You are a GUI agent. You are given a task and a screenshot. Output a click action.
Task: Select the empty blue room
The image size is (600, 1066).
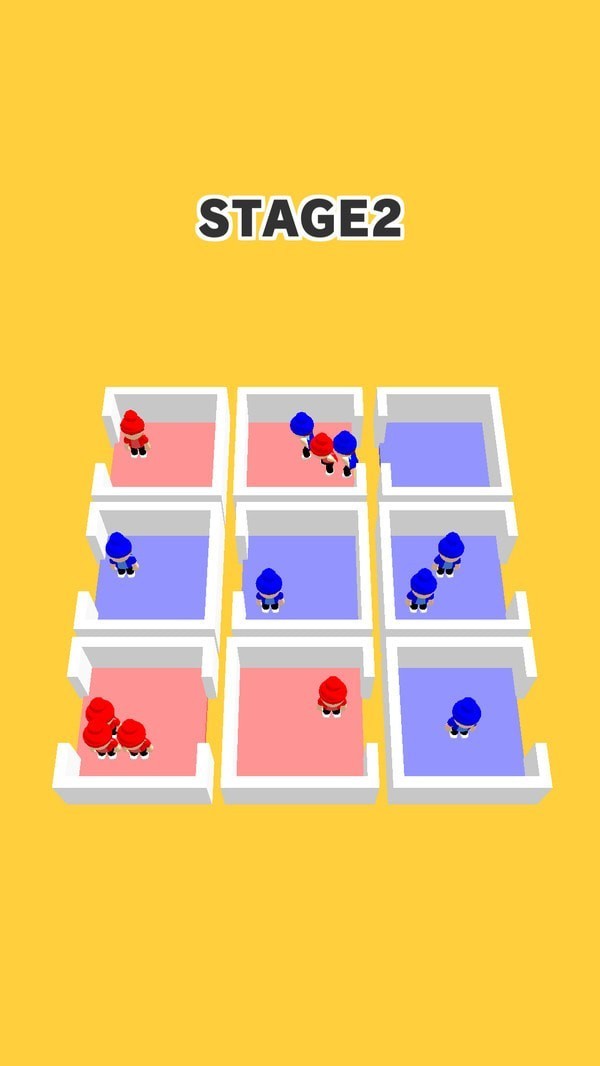pos(437,453)
